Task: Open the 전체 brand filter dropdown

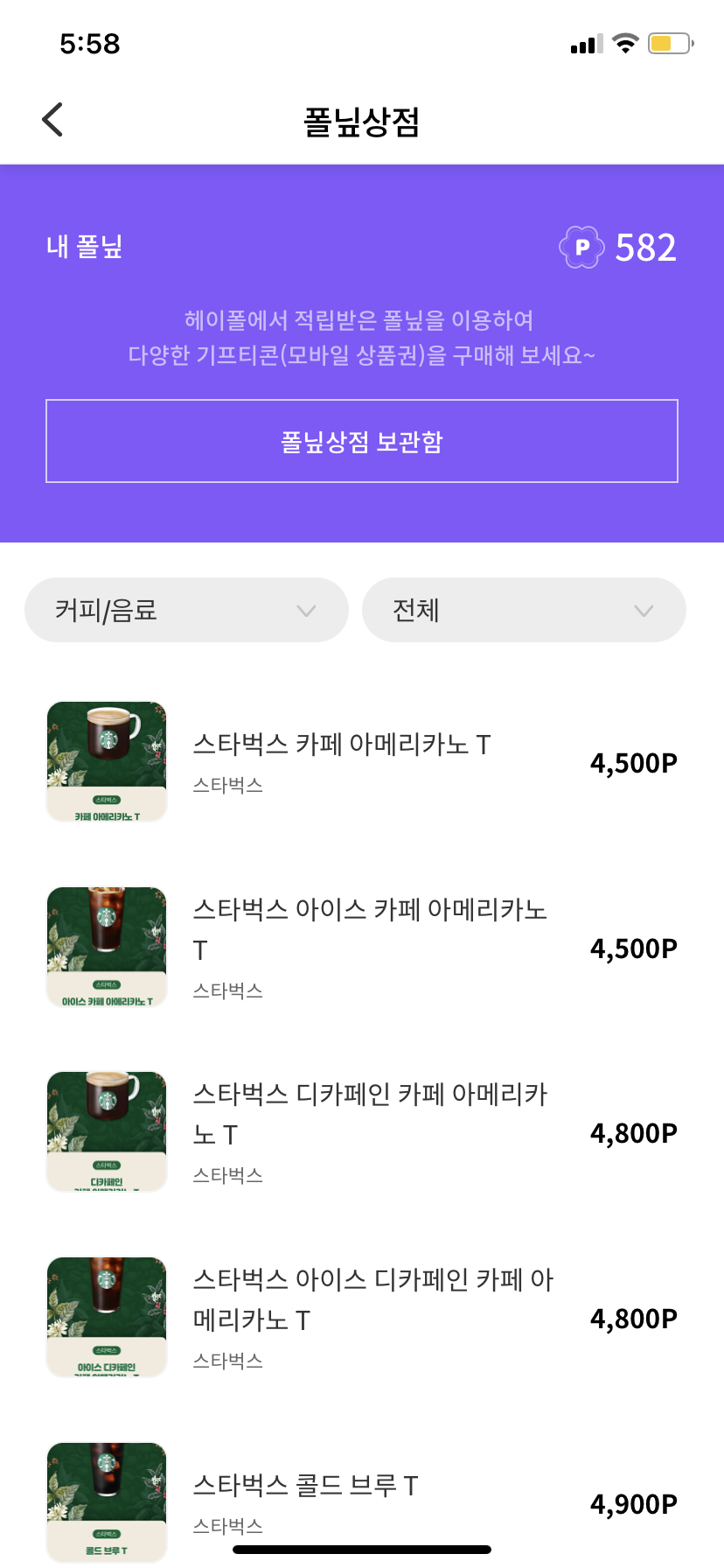Action: click(x=524, y=610)
